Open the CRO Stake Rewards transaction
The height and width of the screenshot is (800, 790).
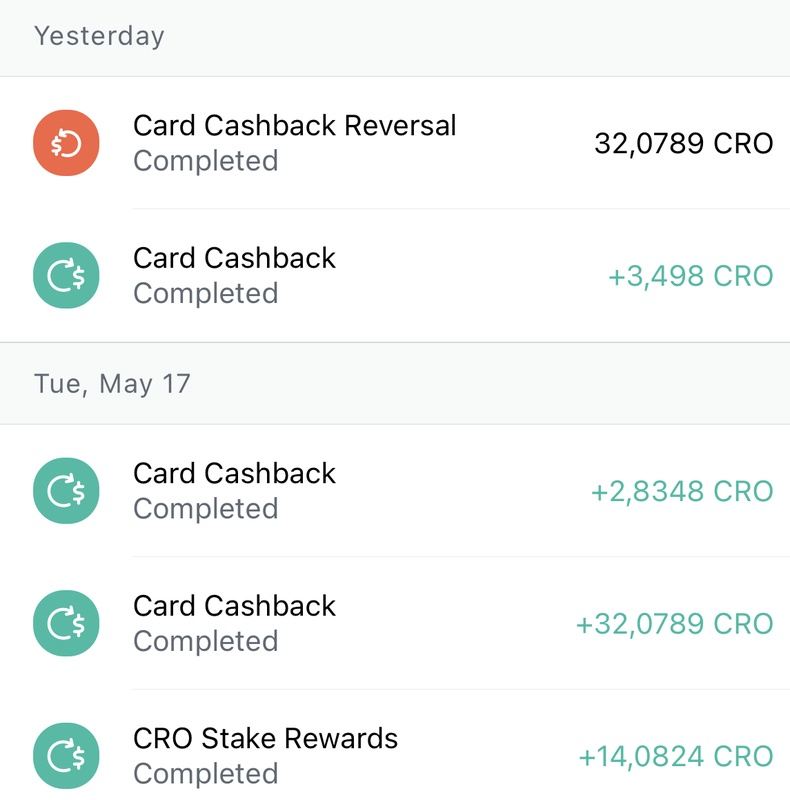coord(395,755)
